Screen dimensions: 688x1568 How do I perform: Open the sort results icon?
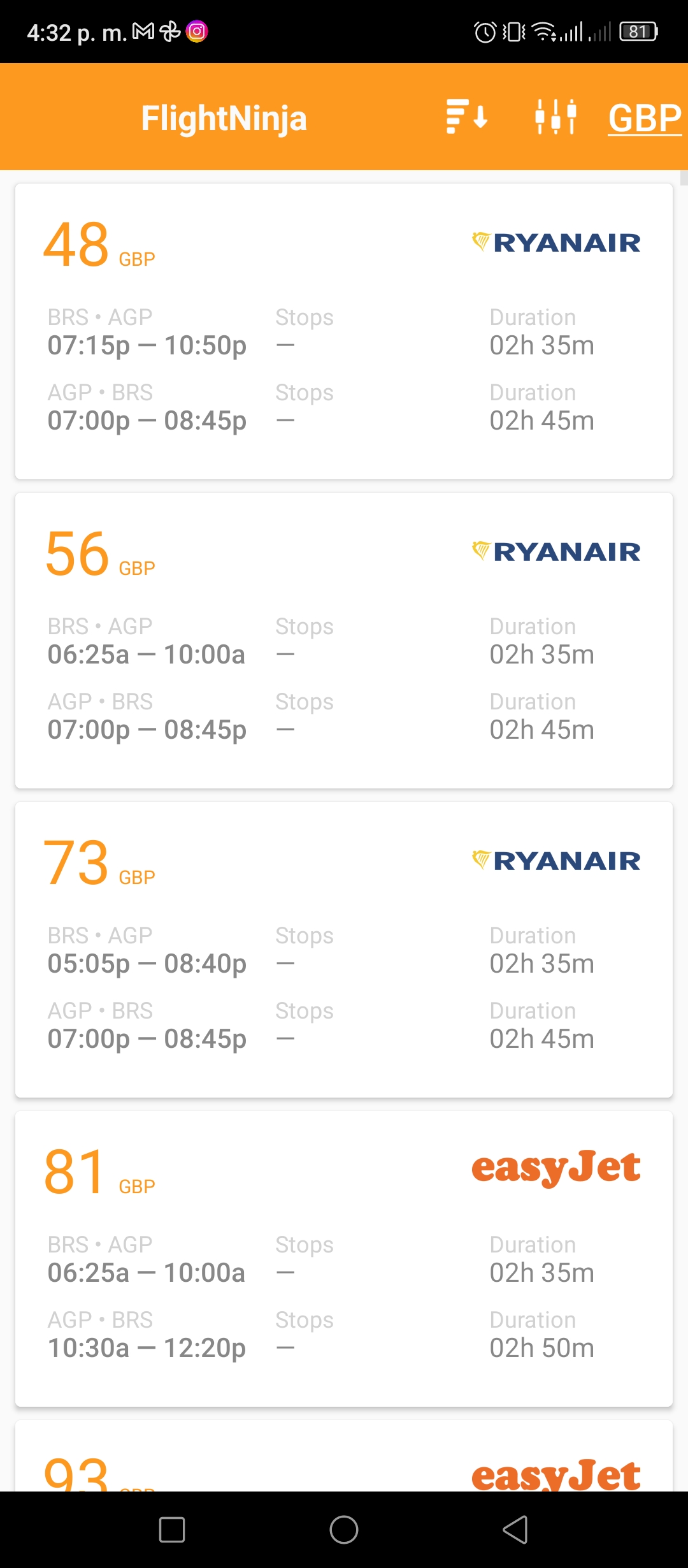[x=467, y=117]
